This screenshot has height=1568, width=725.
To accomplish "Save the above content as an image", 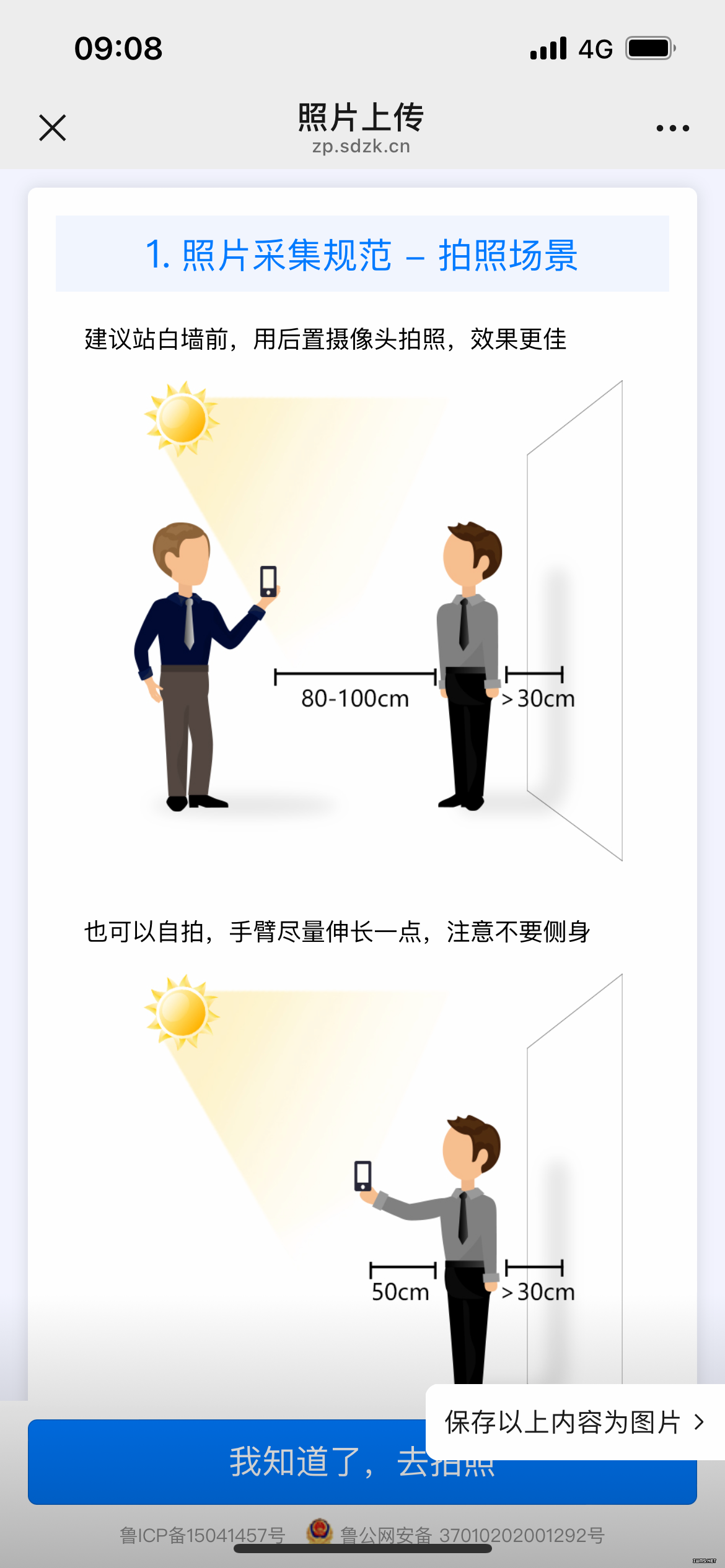I will 574,1422.
